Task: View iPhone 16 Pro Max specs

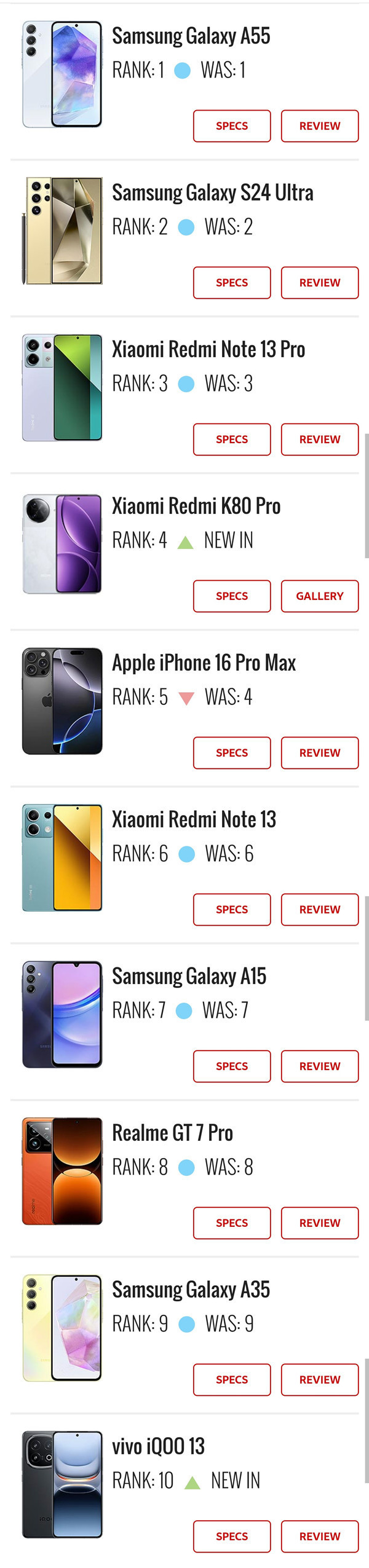Action: pos(232,753)
